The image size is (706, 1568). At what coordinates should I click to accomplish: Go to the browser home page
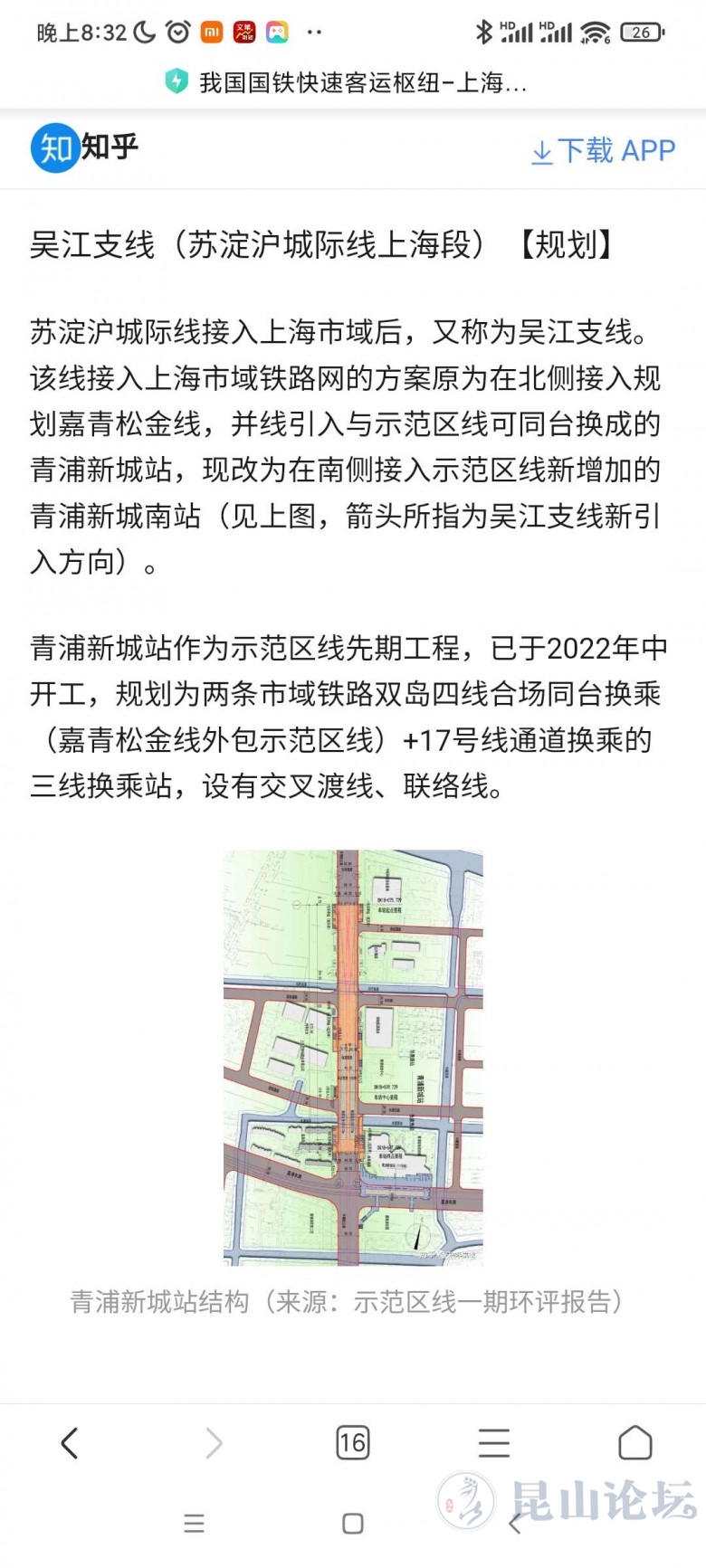(x=634, y=1443)
